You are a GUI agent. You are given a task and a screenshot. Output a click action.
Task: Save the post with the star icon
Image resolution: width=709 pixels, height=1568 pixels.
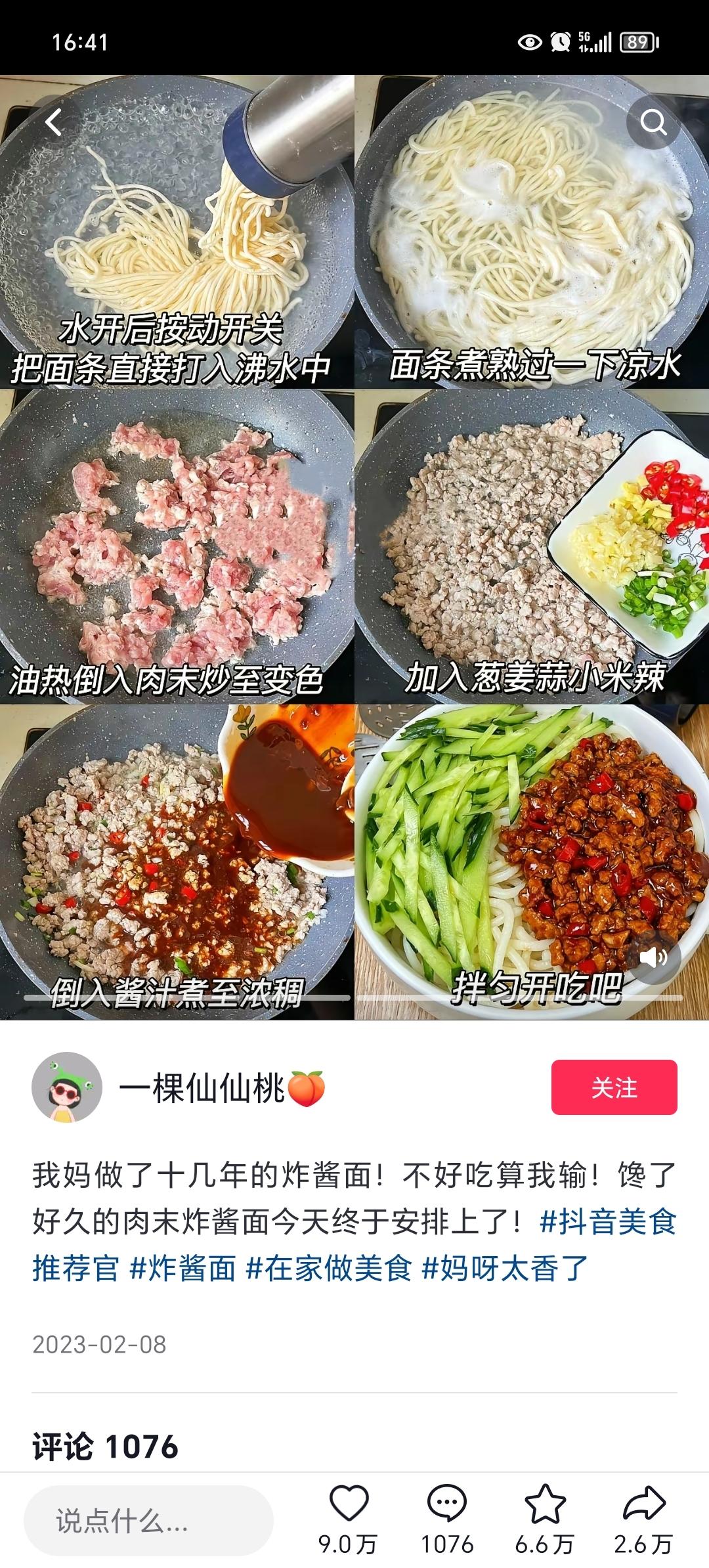click(545, 1505)
